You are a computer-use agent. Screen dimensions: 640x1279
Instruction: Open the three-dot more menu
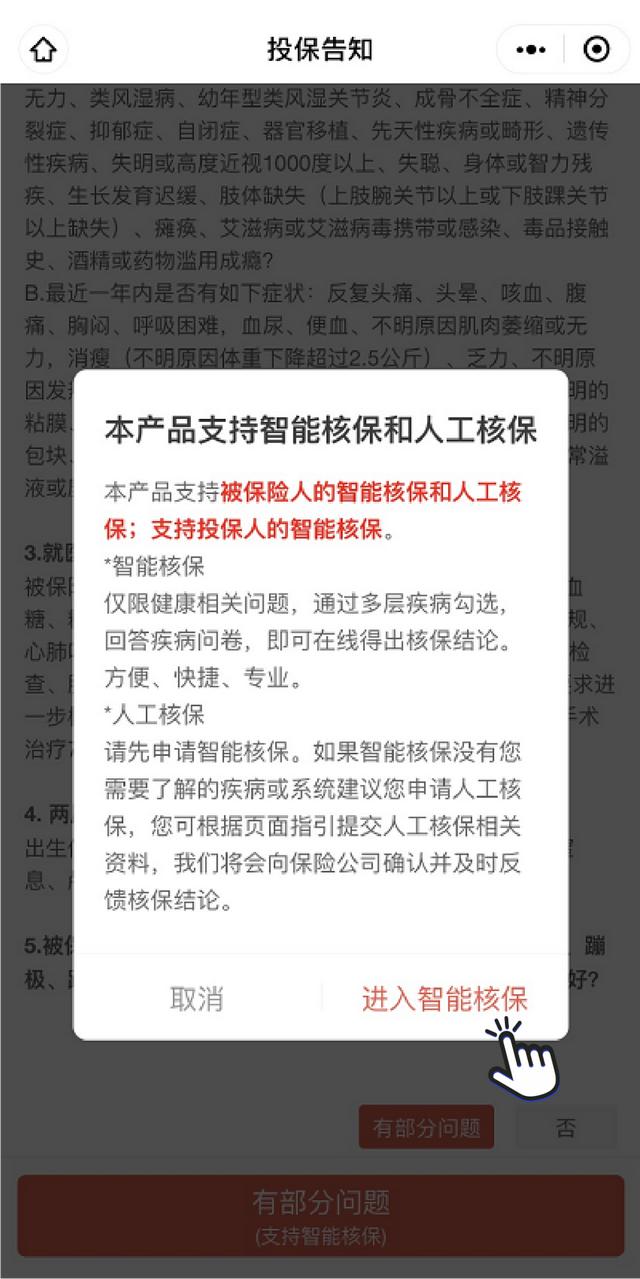click(531, 49)
